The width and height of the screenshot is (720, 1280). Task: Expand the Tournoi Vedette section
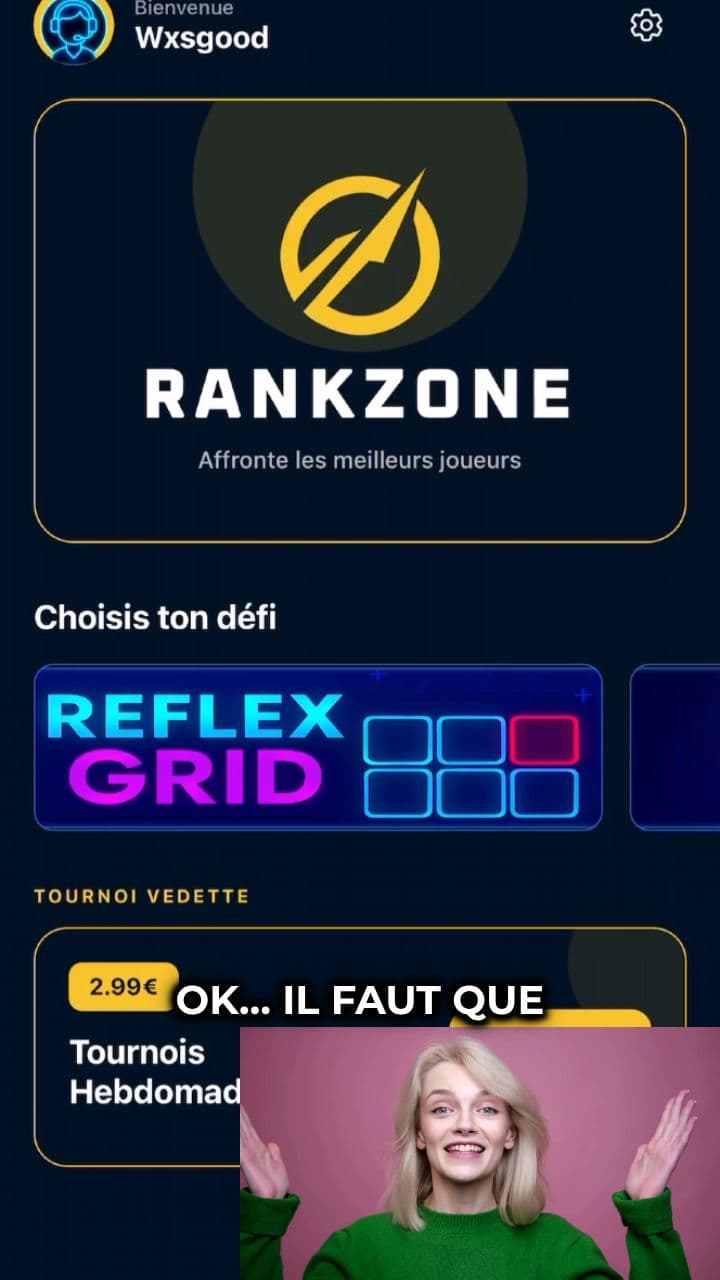(x=143, y=897)
